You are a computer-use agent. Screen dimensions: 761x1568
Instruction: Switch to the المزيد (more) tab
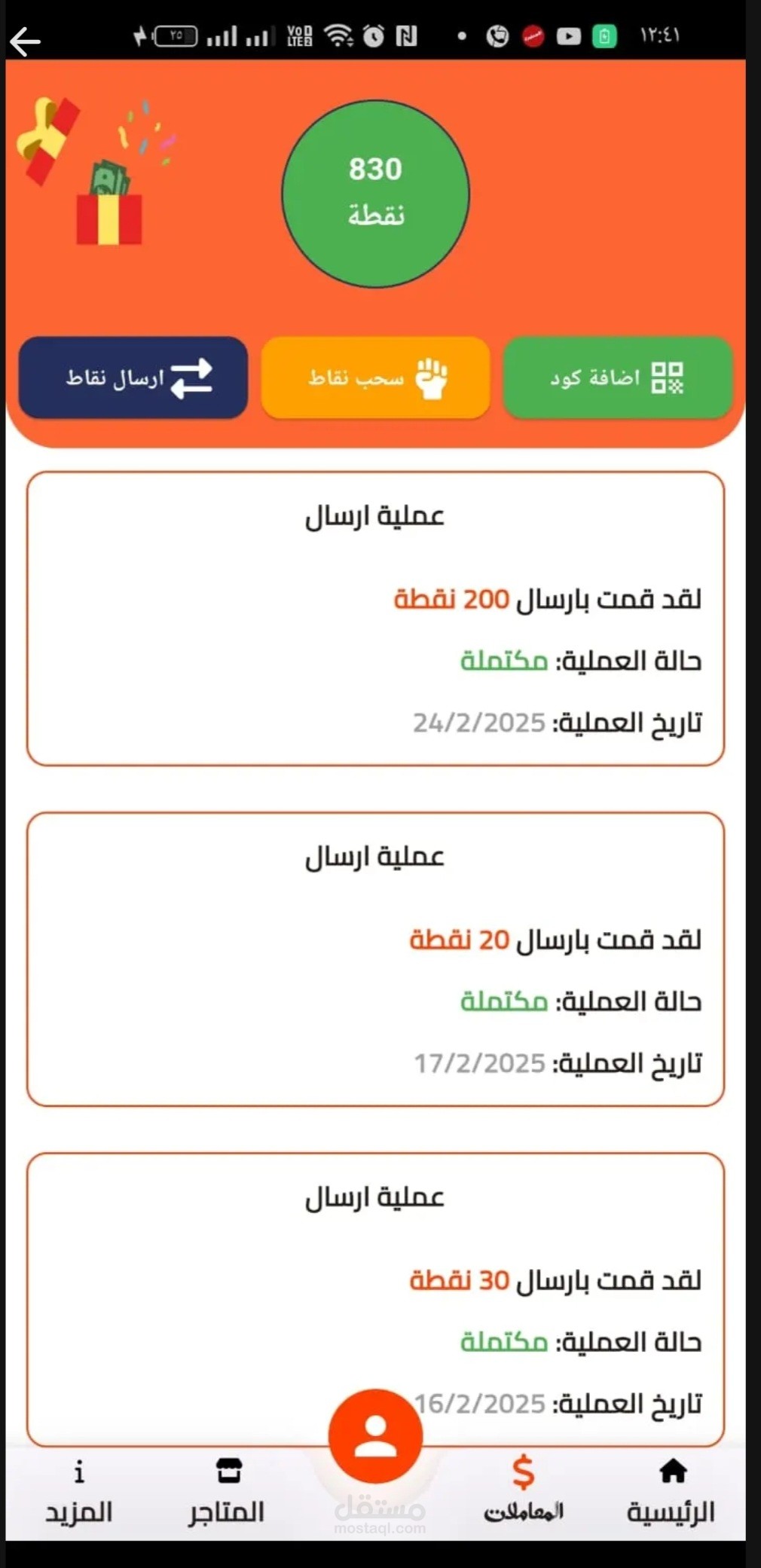79,1492
